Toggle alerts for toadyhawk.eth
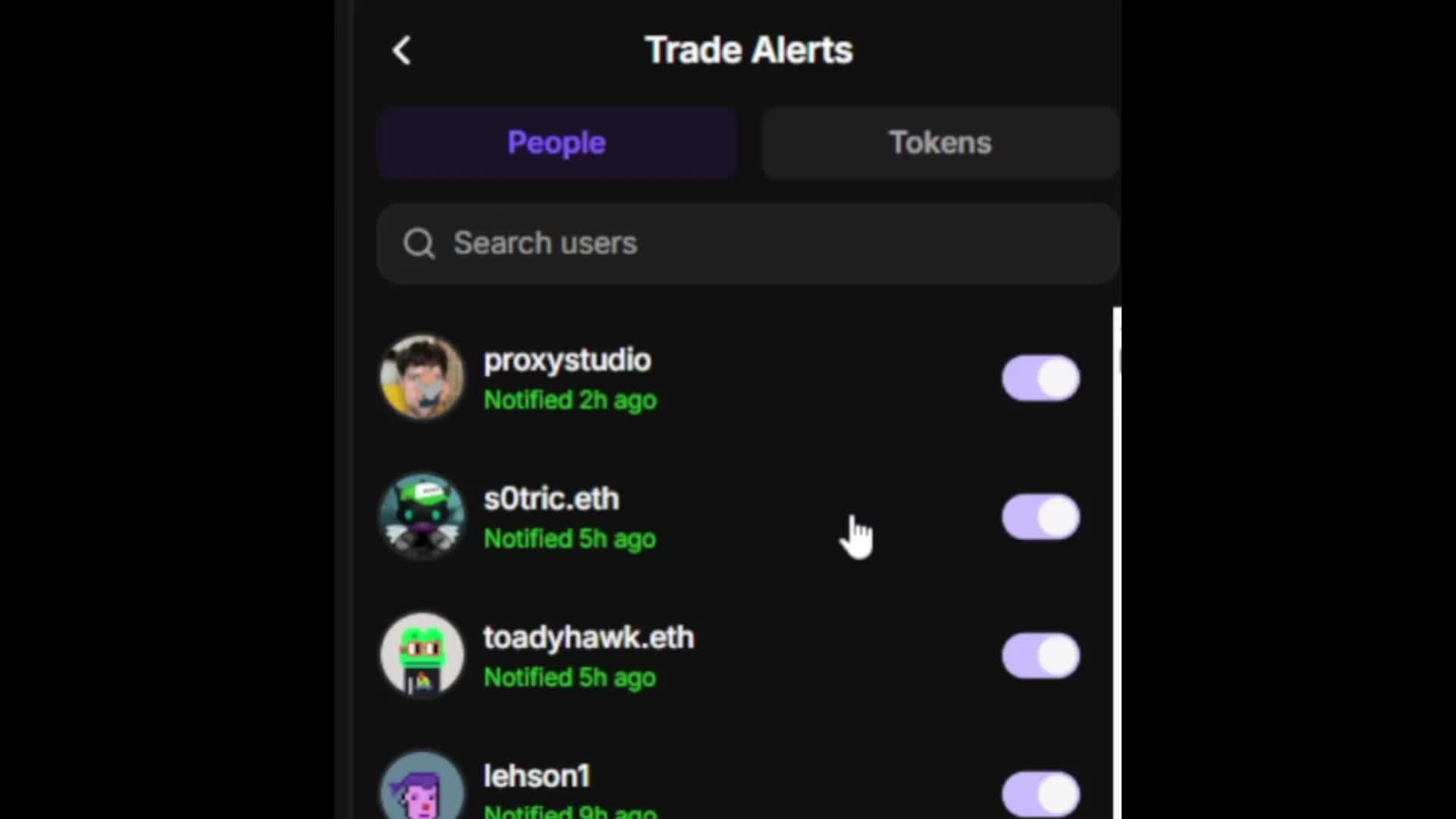Viewport: 1456px width, 819px height. [x=1040, y=656]
